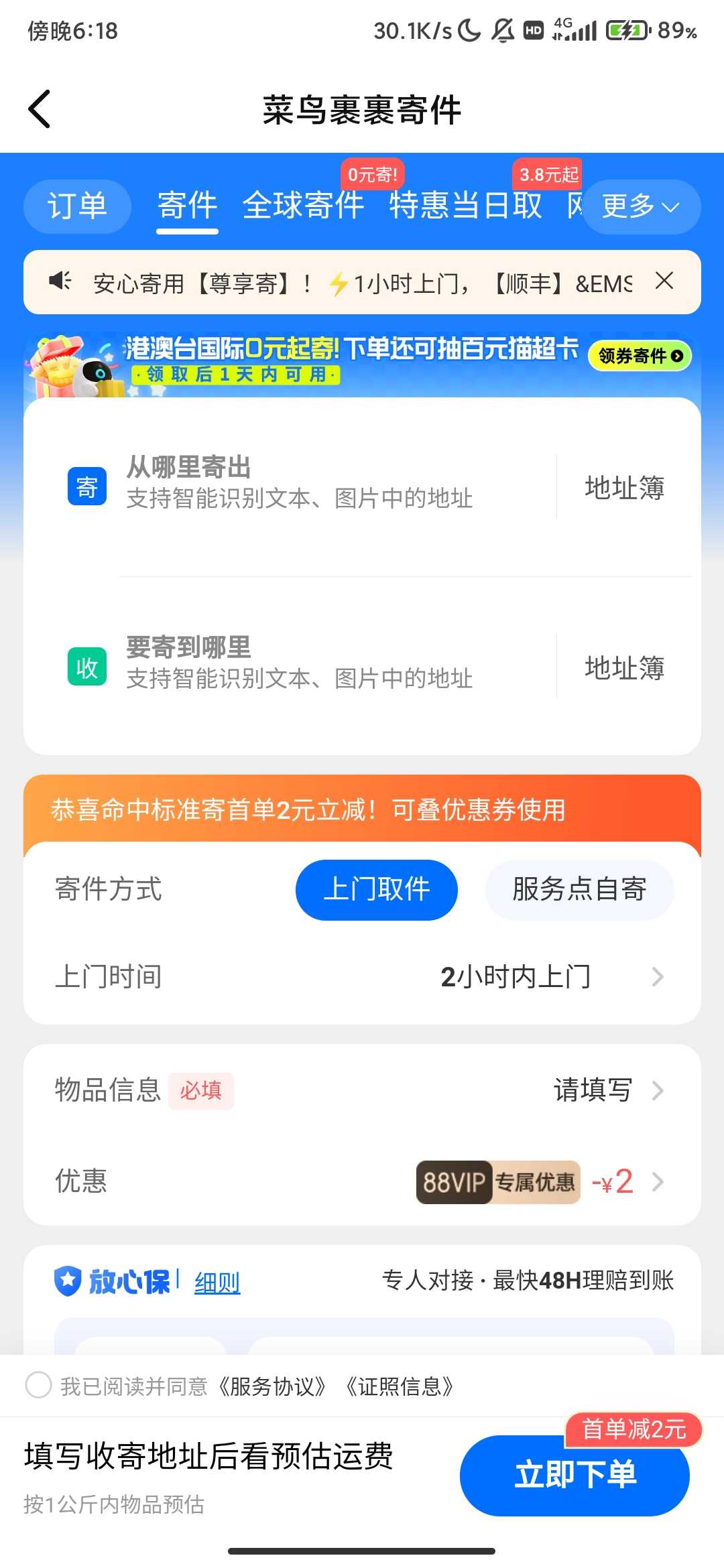The width and height of the screenshot is (724, 1568).
Task: Switch to the 订单 tab
Action: point(77,206)
